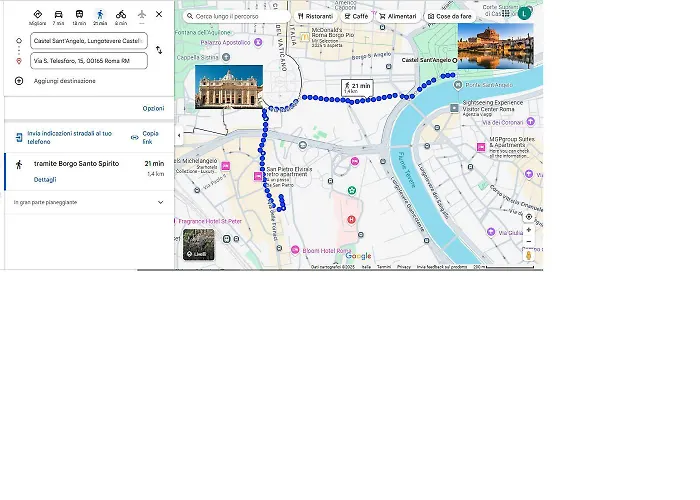Screen dimensions: 700x500
Task: Zoom in on the map
Action: coord(528,229)
